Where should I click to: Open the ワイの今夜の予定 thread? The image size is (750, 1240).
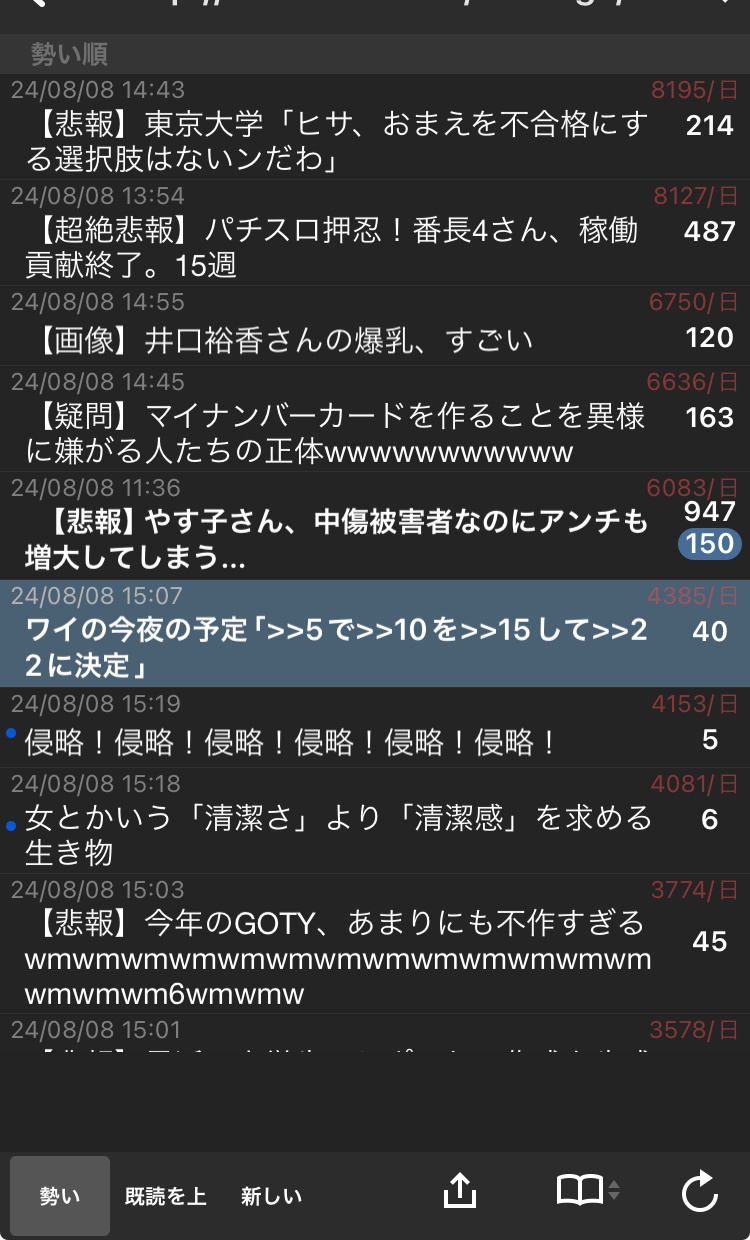coord(375,633)
